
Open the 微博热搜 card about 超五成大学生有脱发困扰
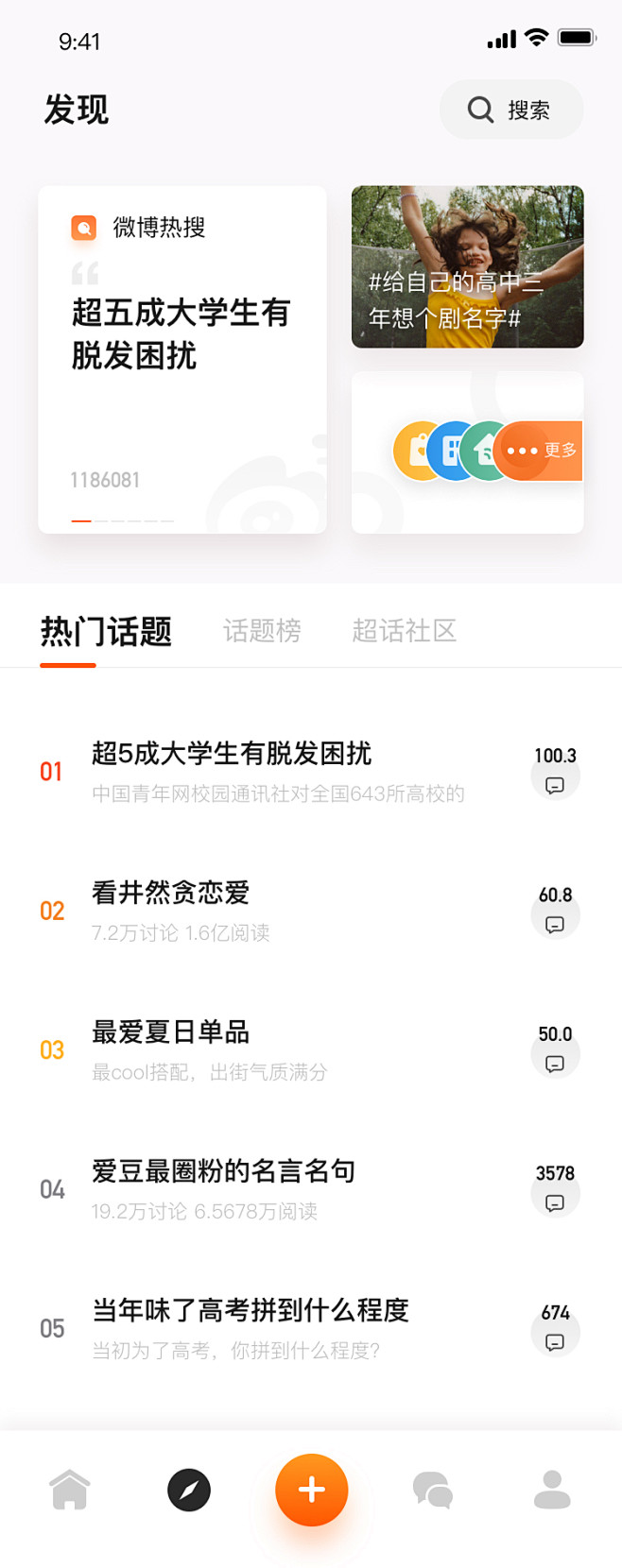tap(181, 359)
